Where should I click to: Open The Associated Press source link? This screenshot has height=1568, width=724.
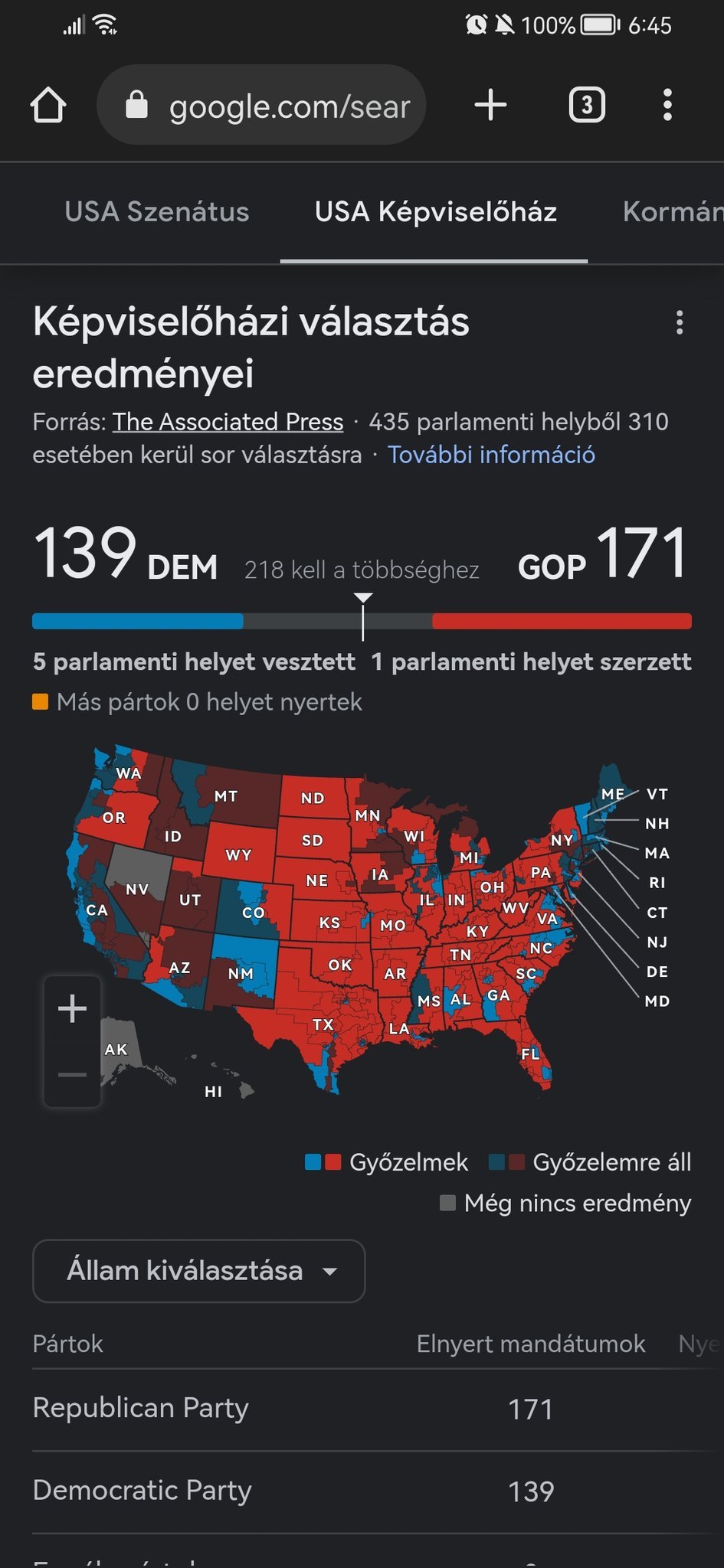click(228, 422)
